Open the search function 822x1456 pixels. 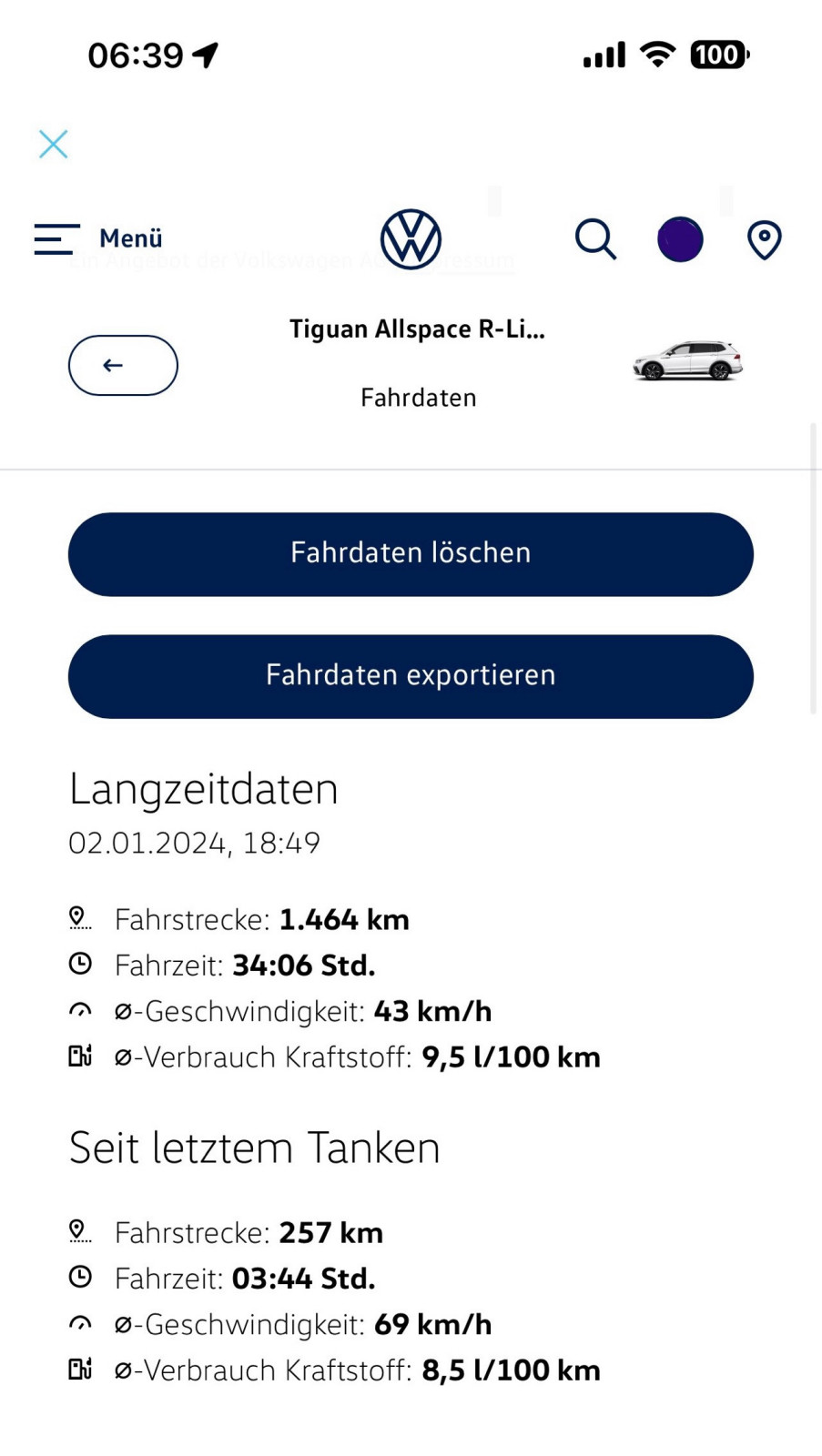[x=595, y=238]
